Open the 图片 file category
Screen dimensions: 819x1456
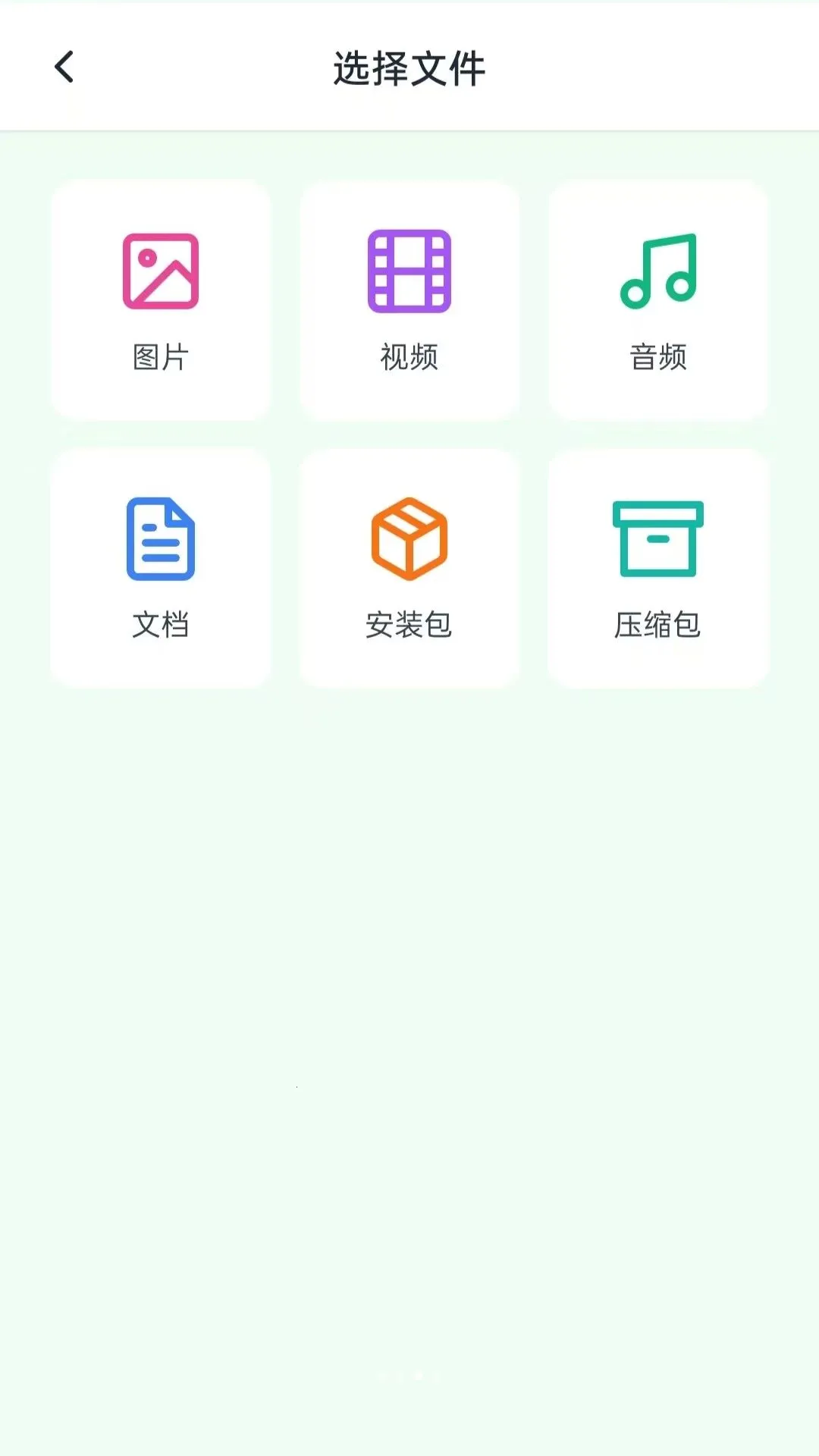(x=161, y=300)
